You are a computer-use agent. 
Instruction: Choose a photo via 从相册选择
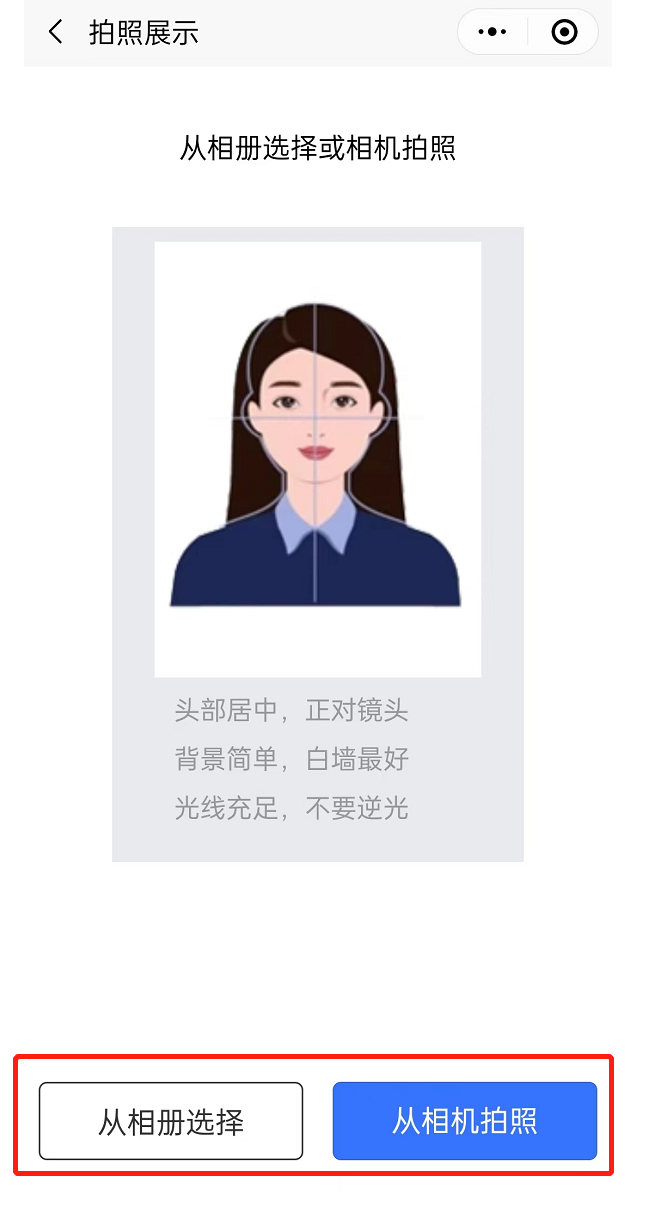(171, 1121)
